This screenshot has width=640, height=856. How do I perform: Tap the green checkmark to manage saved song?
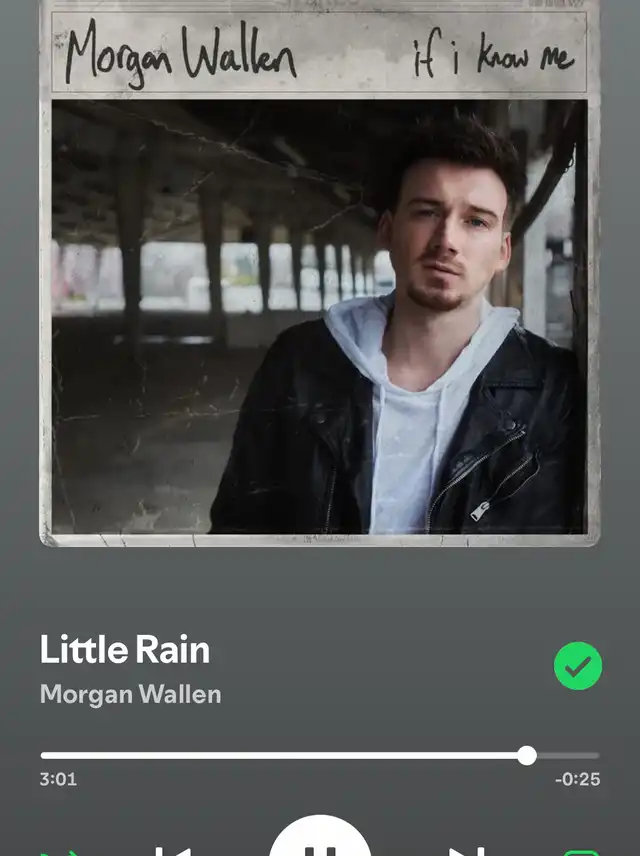coord(578,665)
